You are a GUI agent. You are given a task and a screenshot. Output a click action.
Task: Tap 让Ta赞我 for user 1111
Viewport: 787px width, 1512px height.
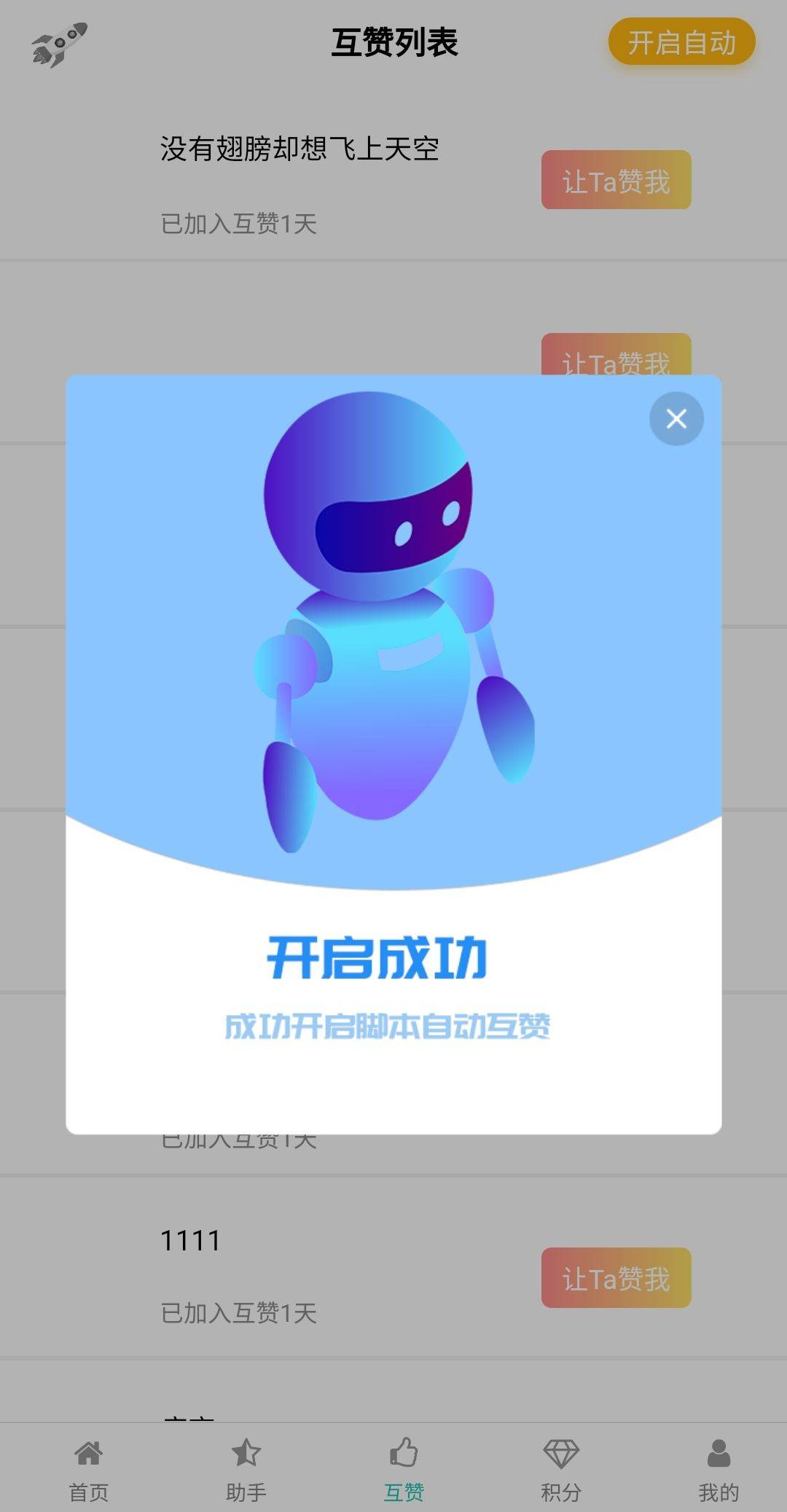(x=616, y=1278)
